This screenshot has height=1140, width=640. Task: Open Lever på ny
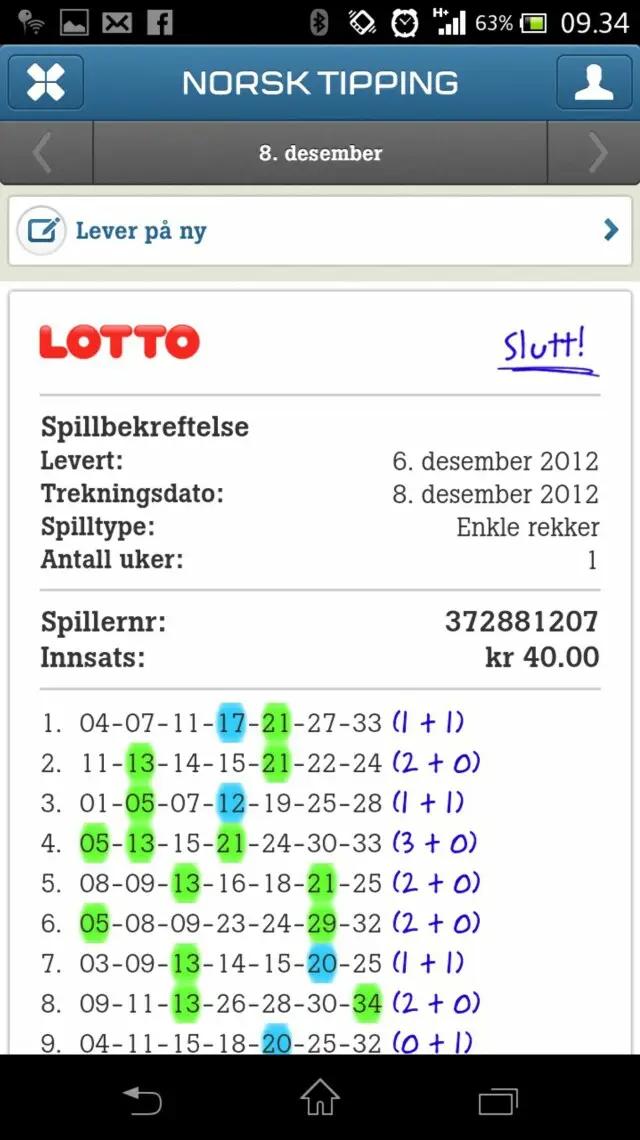320,230
